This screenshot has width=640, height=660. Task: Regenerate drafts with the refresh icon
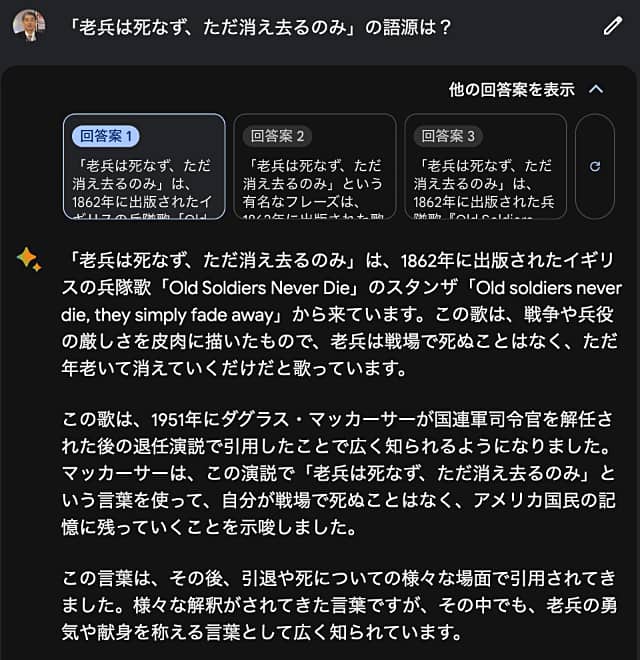tap(595, 167)
